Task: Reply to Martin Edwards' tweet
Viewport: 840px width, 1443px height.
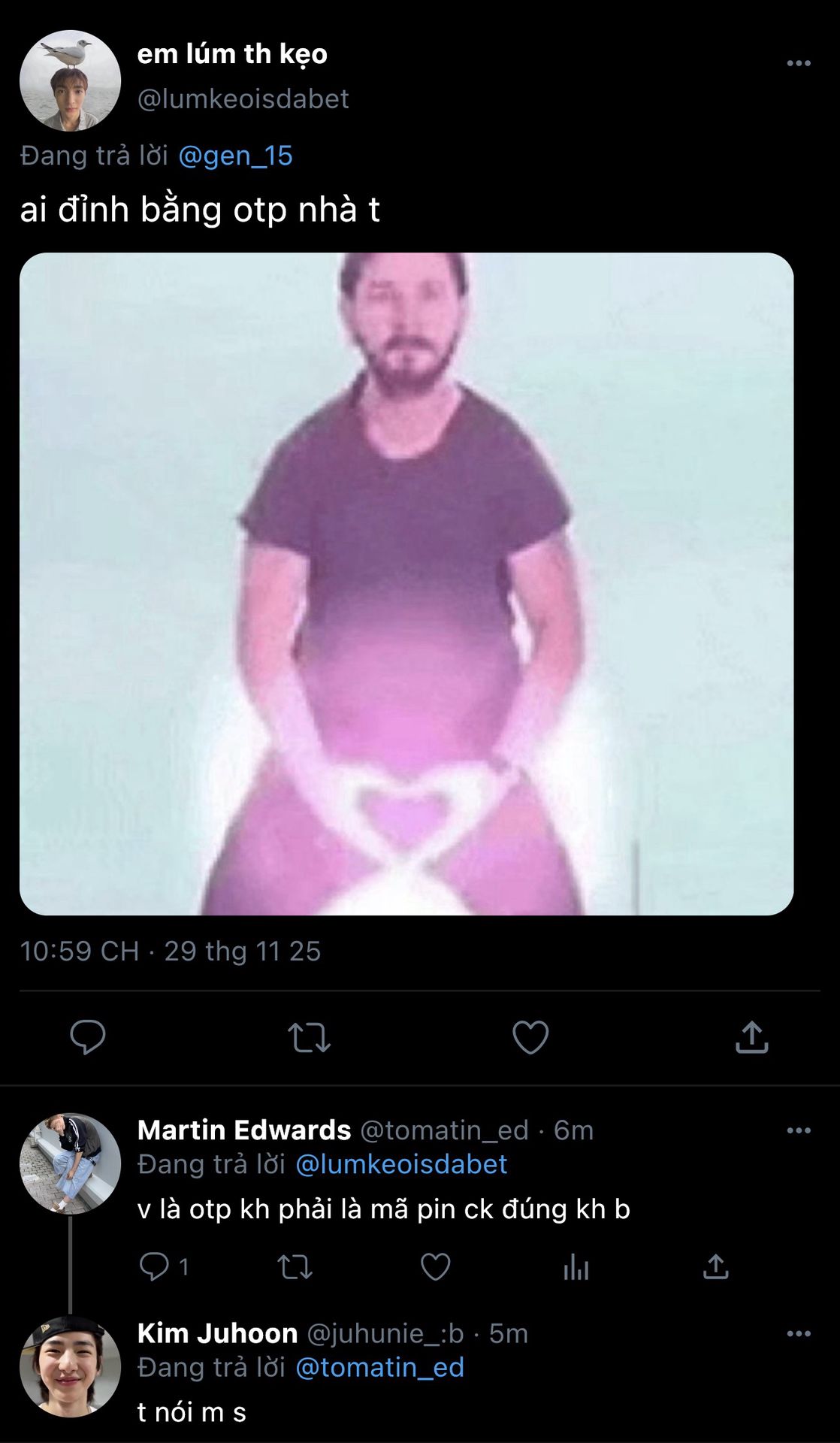Action: [155, 1266]
